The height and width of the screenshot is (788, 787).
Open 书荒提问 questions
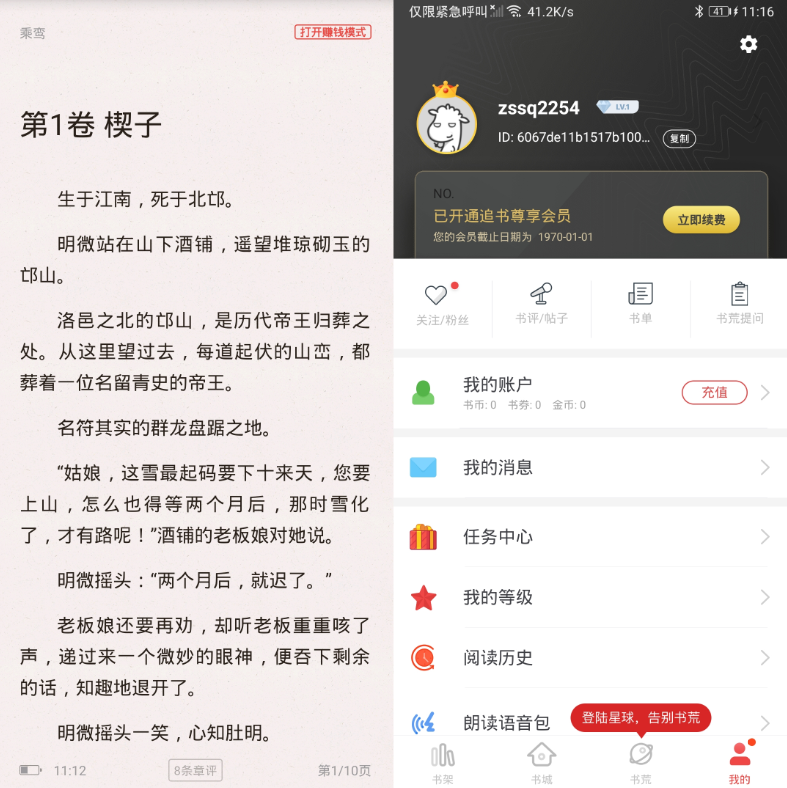point(739,304)
